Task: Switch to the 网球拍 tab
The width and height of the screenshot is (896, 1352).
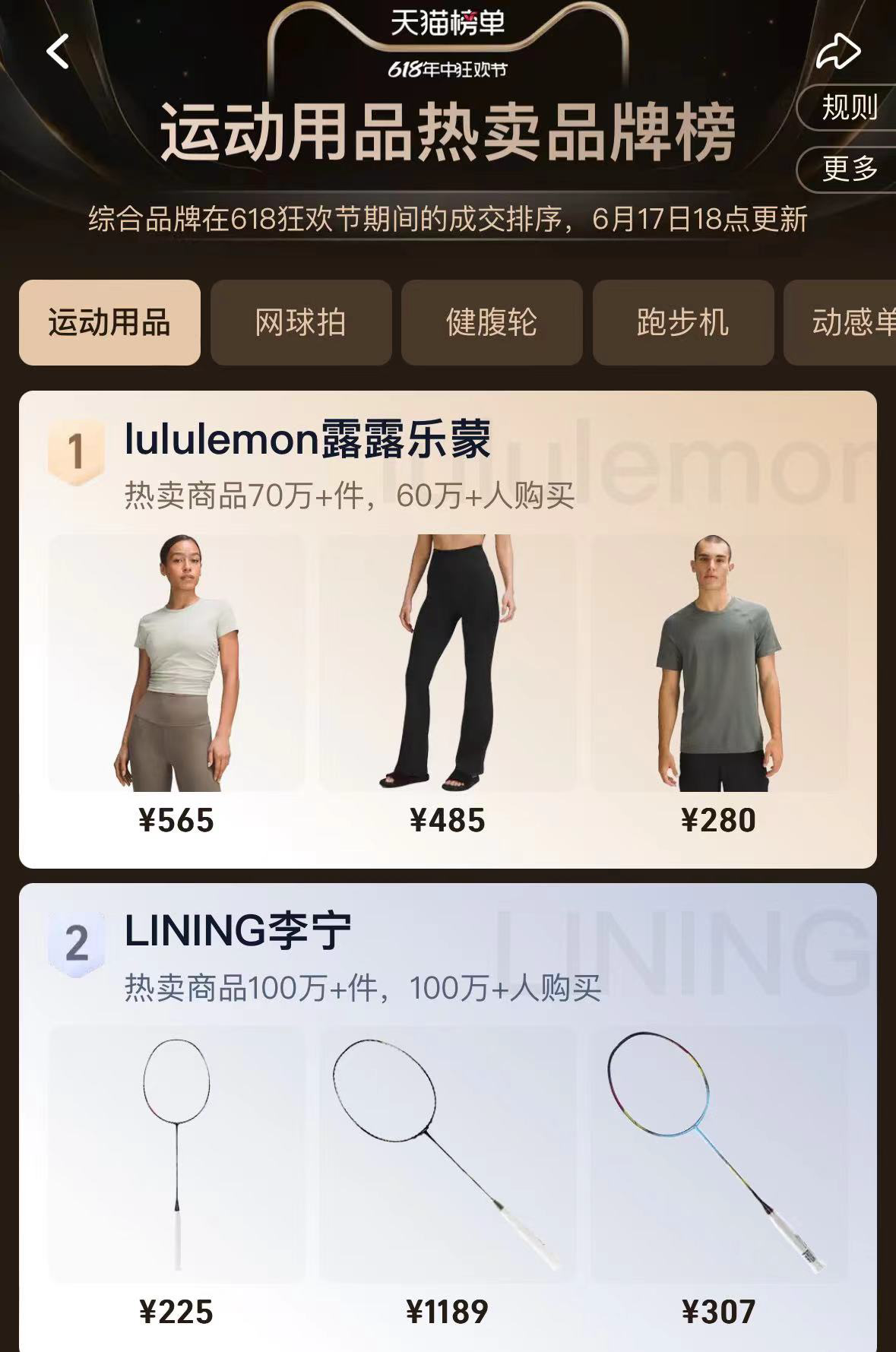Action: tap(301, 322)
